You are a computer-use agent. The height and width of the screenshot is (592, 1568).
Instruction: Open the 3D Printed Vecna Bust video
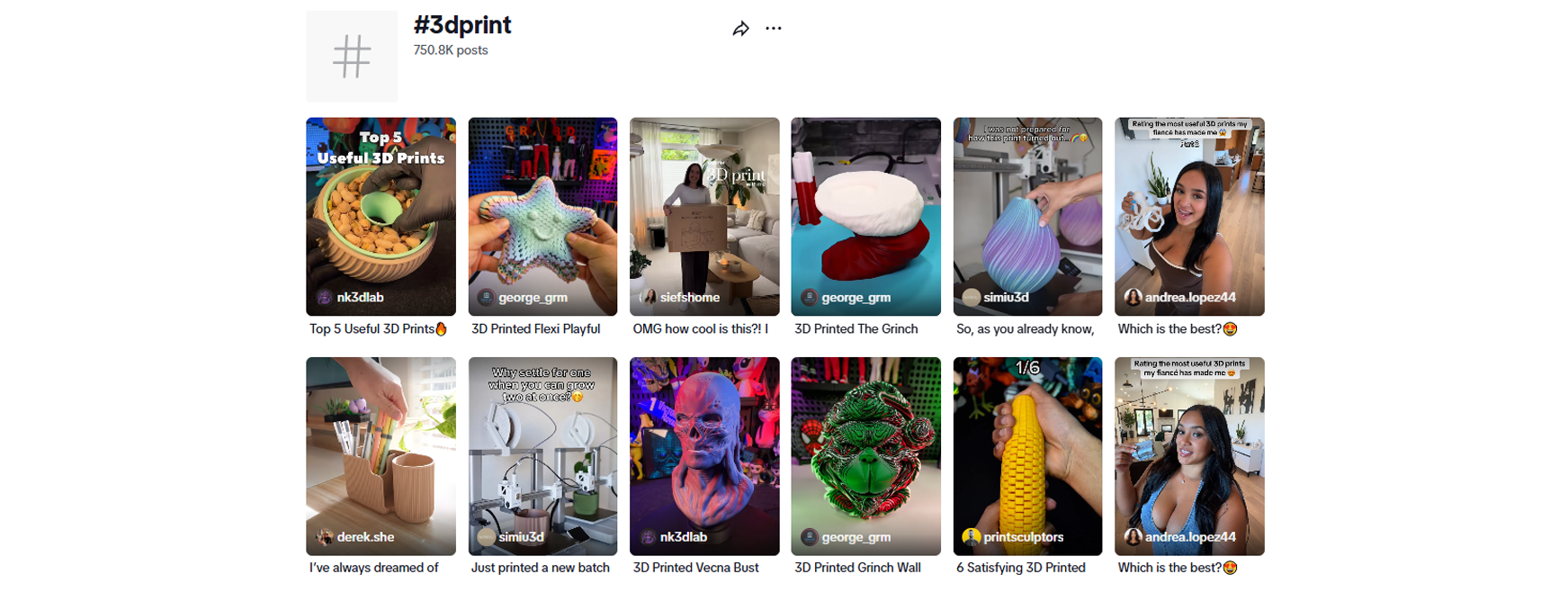click(x=704, y=455)
